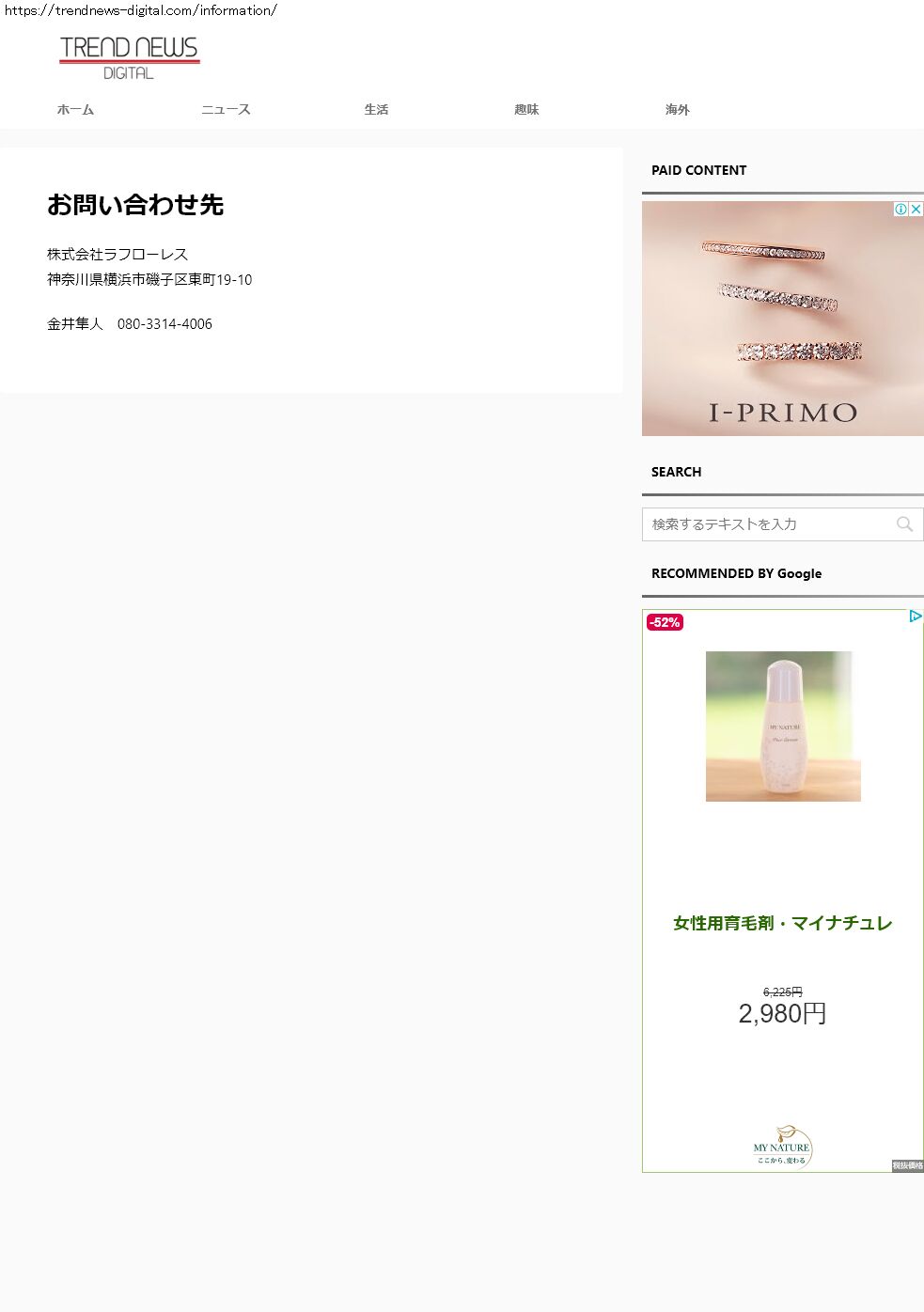Image resolution: width=924 pixels, height=1312 pixels.
Task: Open the 趣味 section
Action: tap(526, 110)
